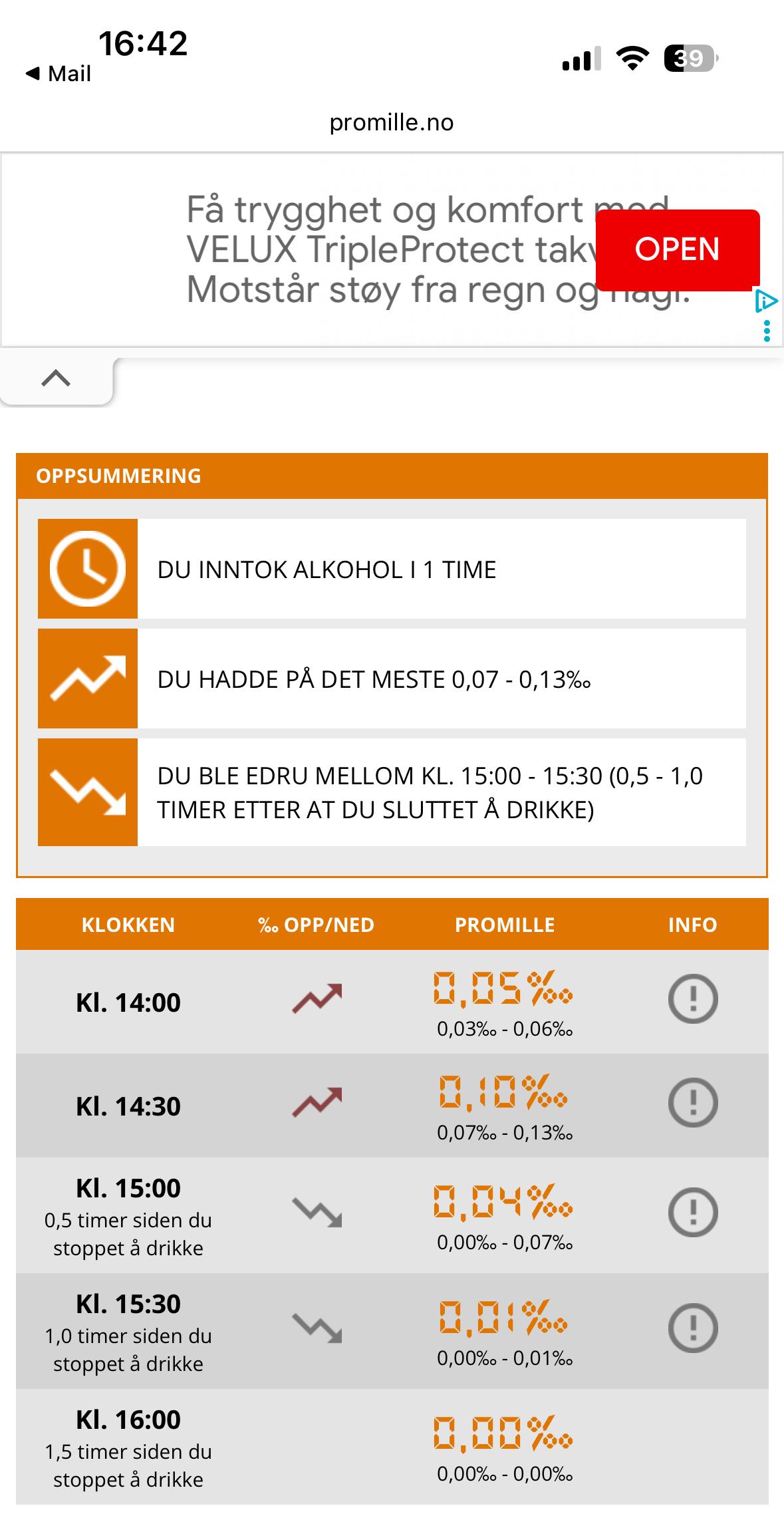
Task: Show info for the Kl. 14:30 row
Action: pyautogui.click(x=692, y=1102)
